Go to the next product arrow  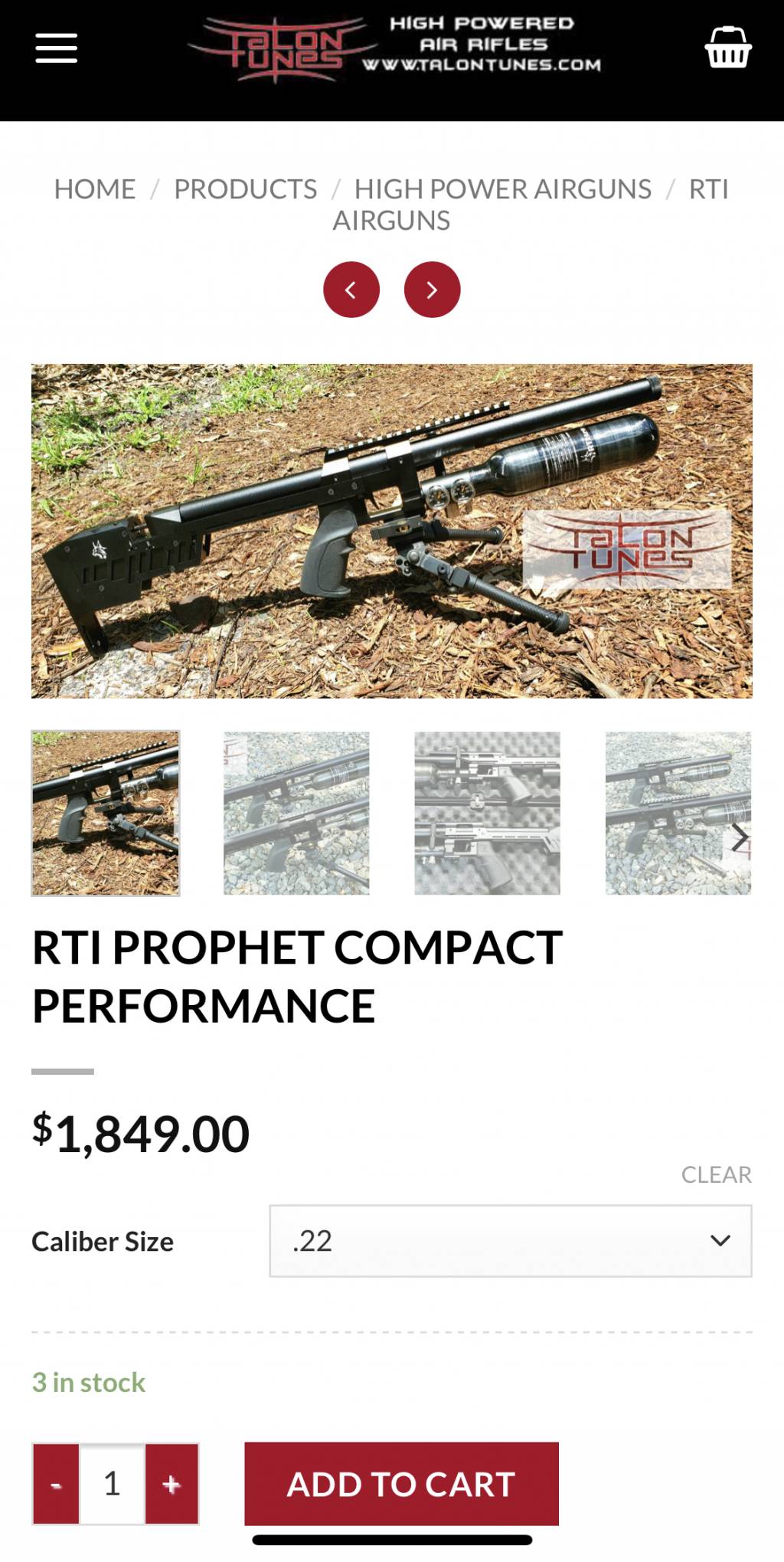click(432, 290)
